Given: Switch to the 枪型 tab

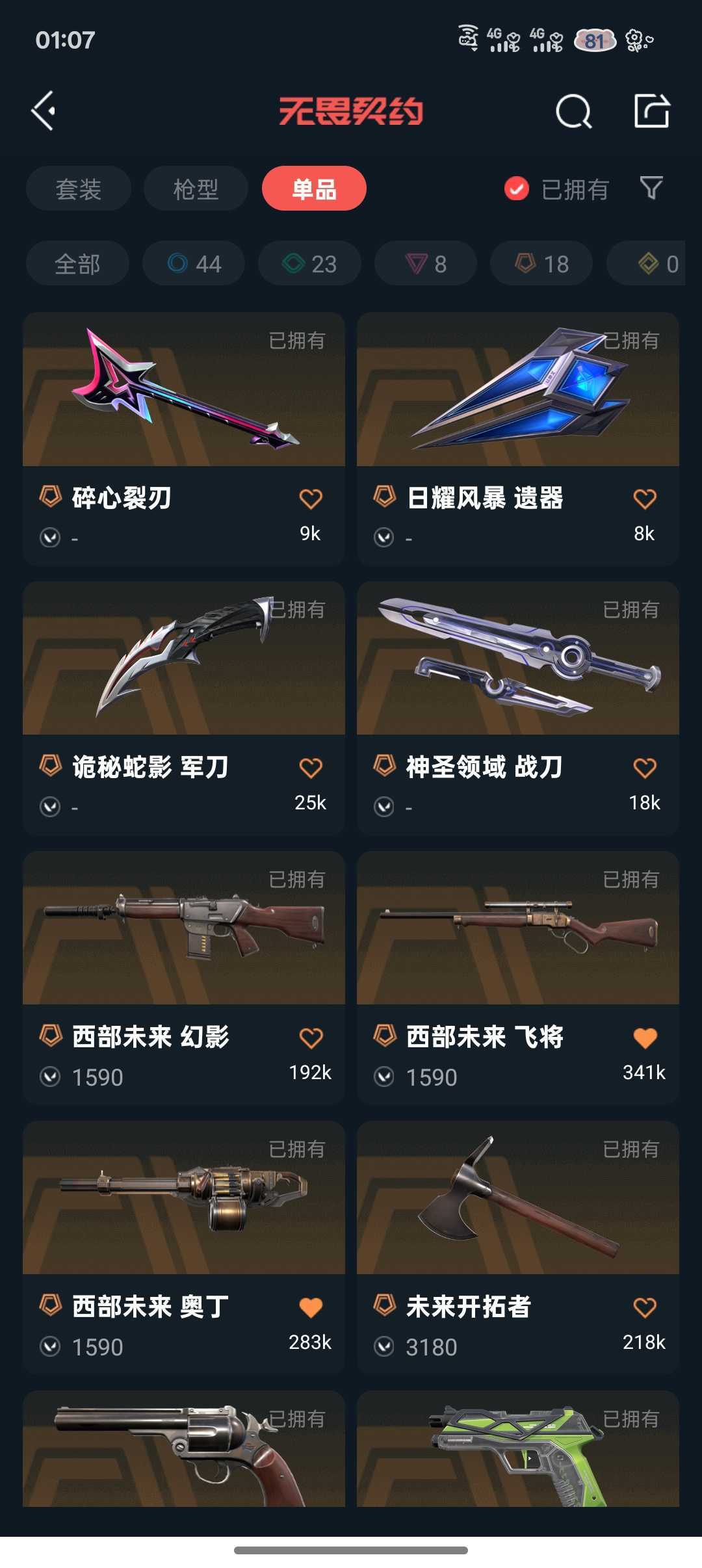Looking at the screenshot, I should click(196, 189).
